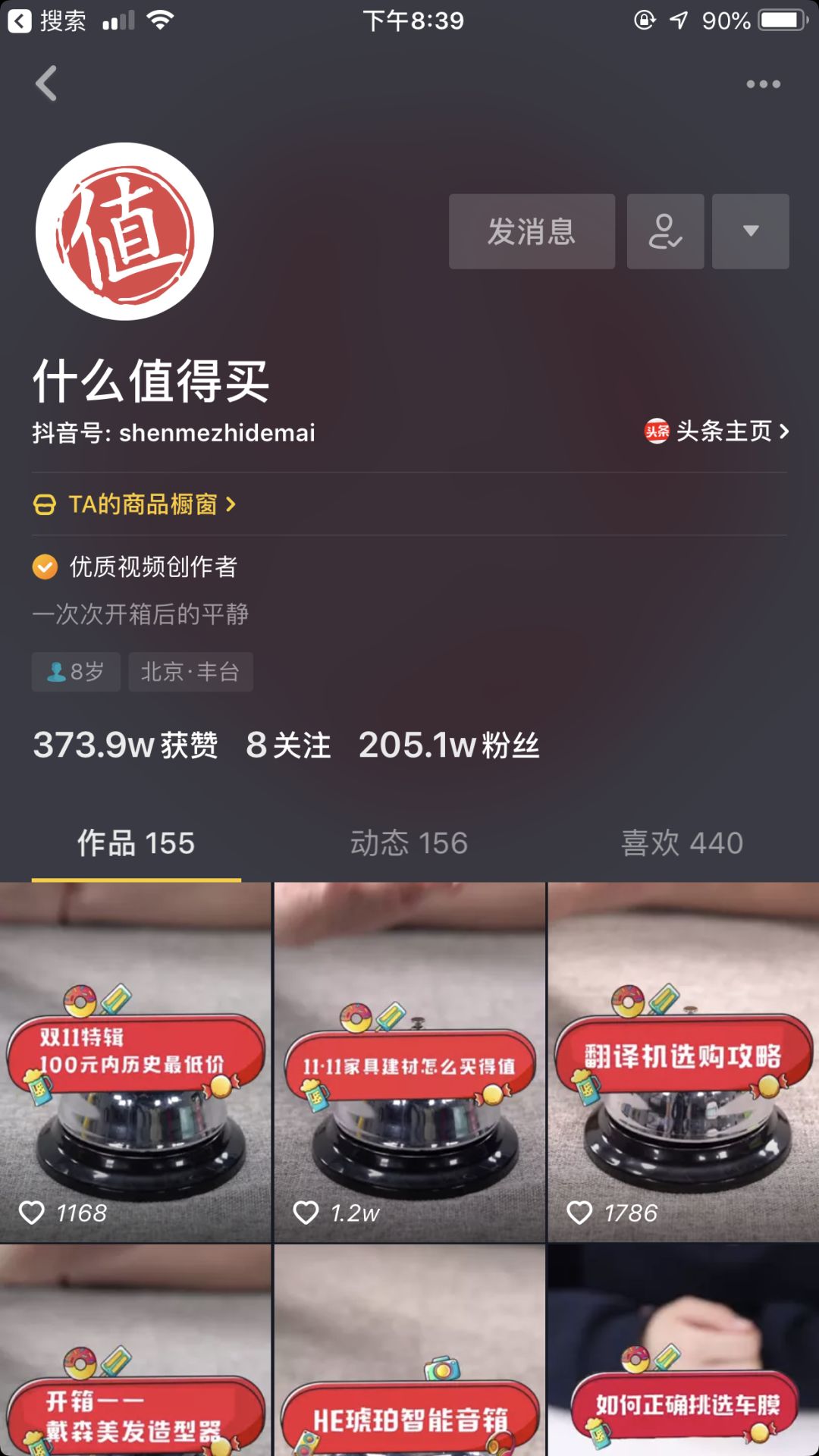Image resolution: width=819 pixels, height=1456 pixels.
Task: Open the three-dot overflow menu
Action: click(763, 84)
